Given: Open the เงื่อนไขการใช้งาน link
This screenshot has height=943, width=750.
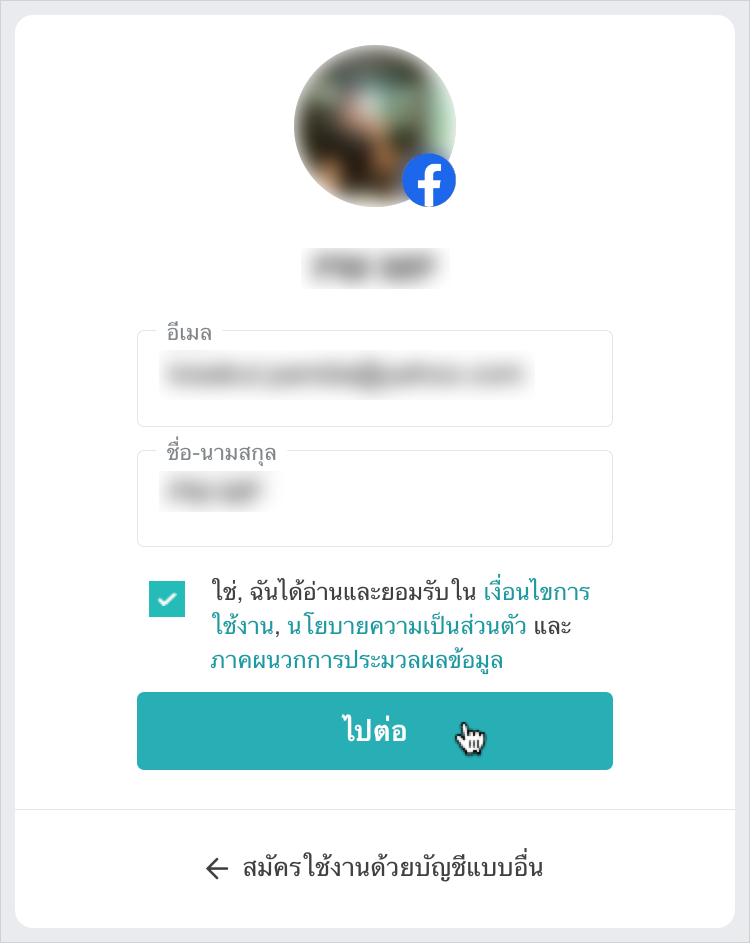Looking at the screenshot, I should click(x=536, y=591).
